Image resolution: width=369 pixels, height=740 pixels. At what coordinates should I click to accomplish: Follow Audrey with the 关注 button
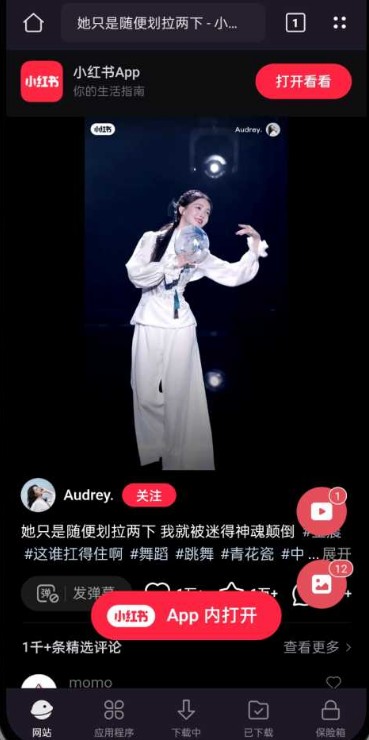point(149,495)
